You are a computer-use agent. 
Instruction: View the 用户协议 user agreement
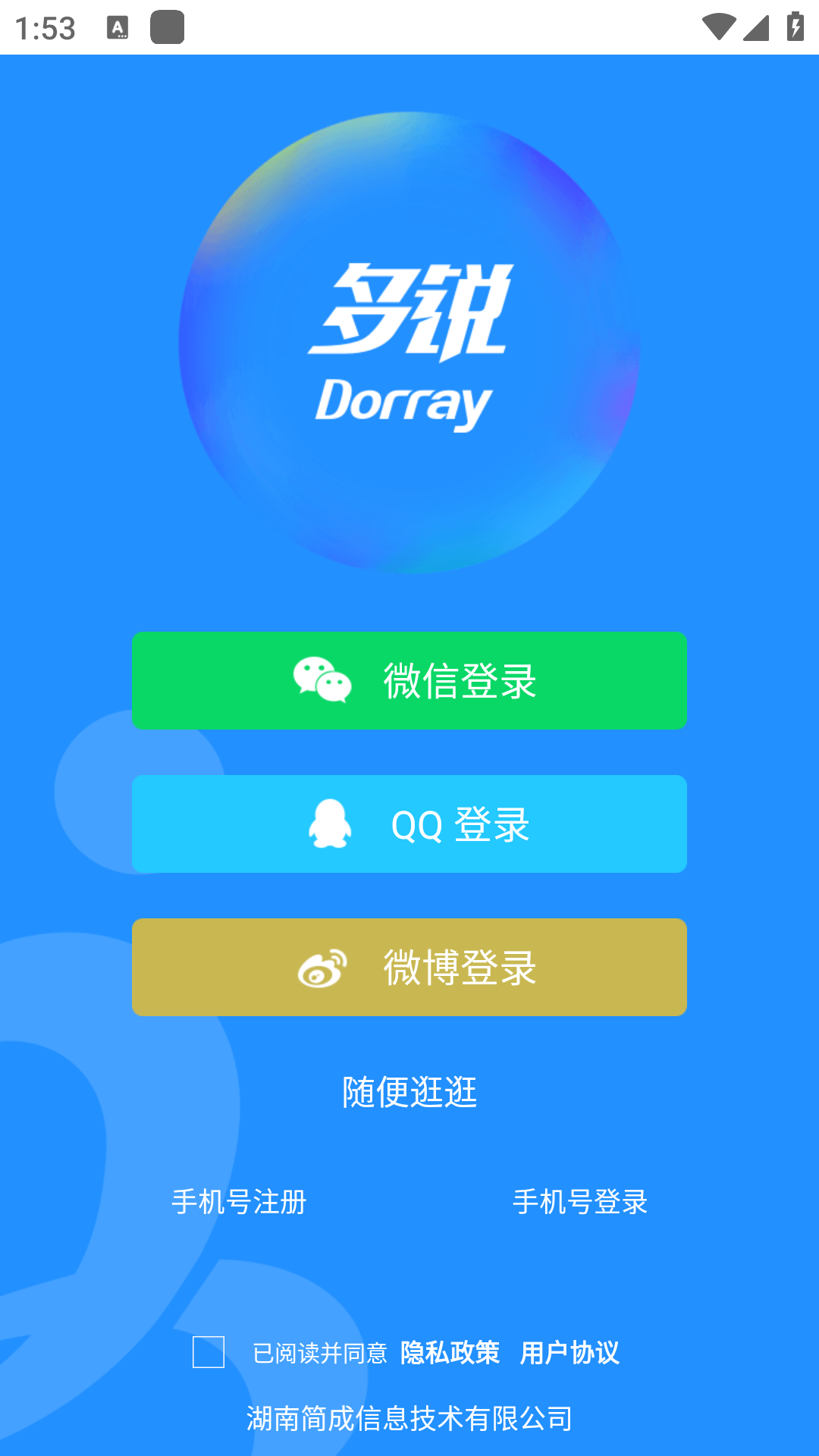pyautogui.click(x=570, y=1354)
